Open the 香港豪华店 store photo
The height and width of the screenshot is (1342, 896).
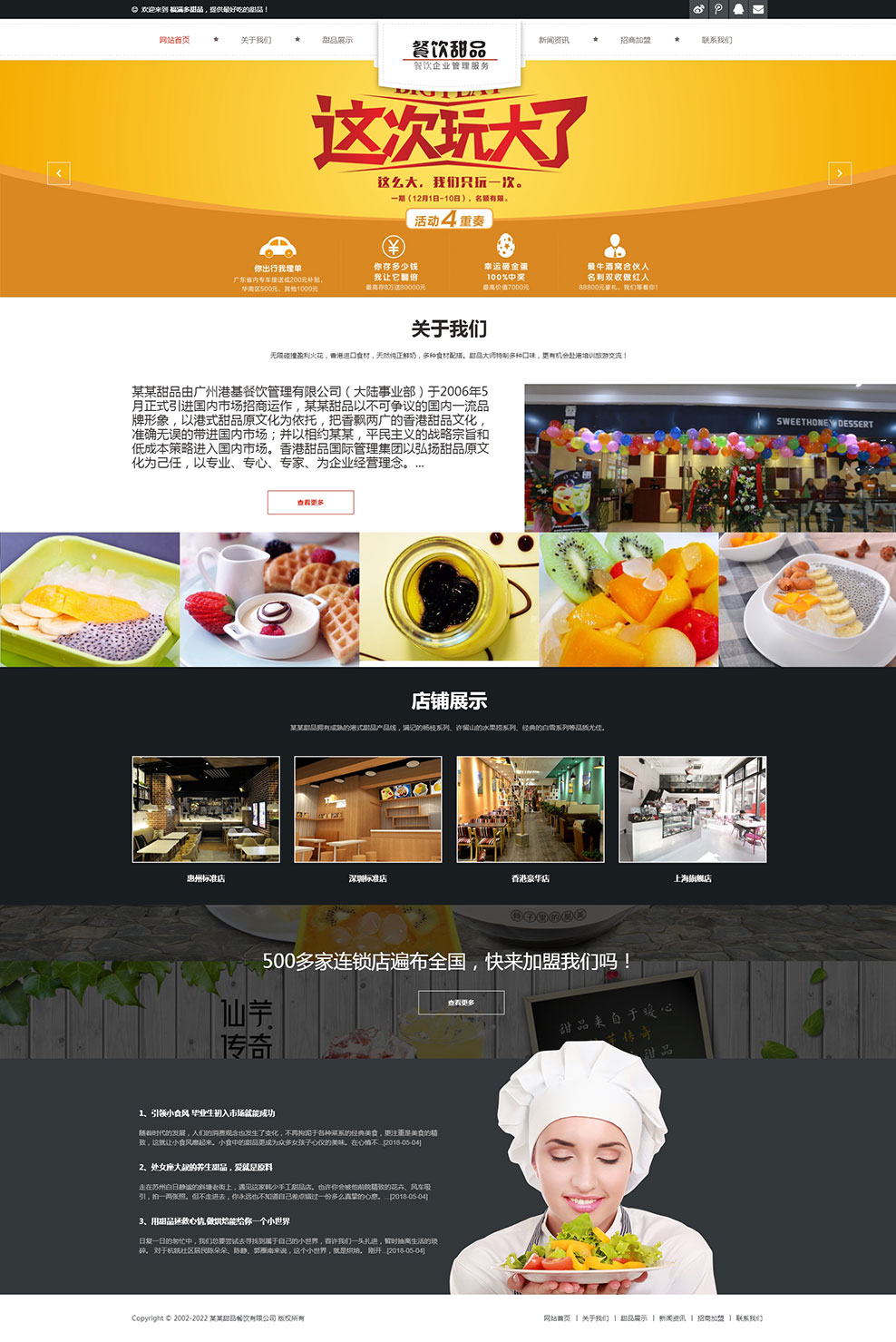coord(531,808)
